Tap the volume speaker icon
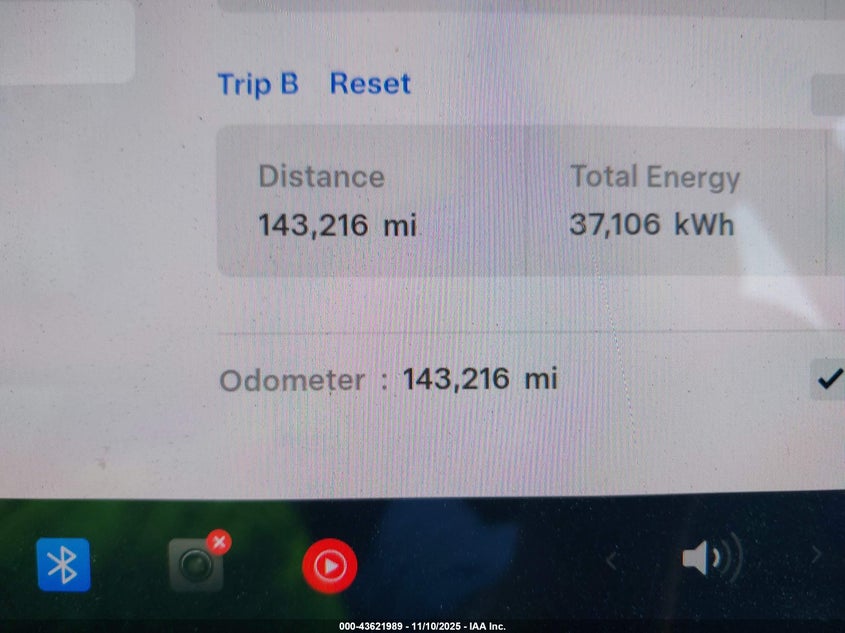Viewport: 845px width, 633px height. point(711,558)
